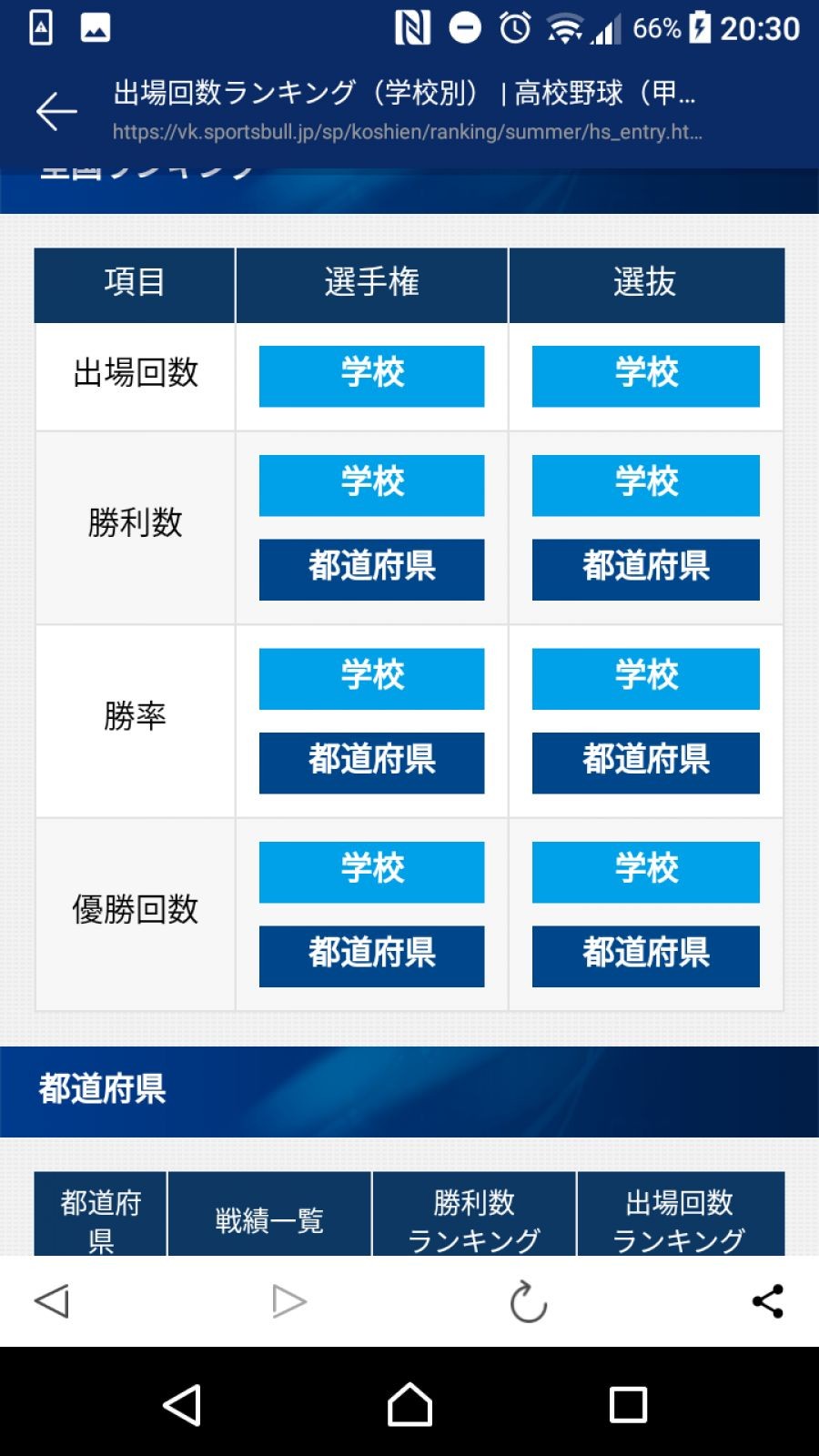This screenshot has width=819, height=1456.
Task: Share this ranking page
Action: [x=768, y=1301]
